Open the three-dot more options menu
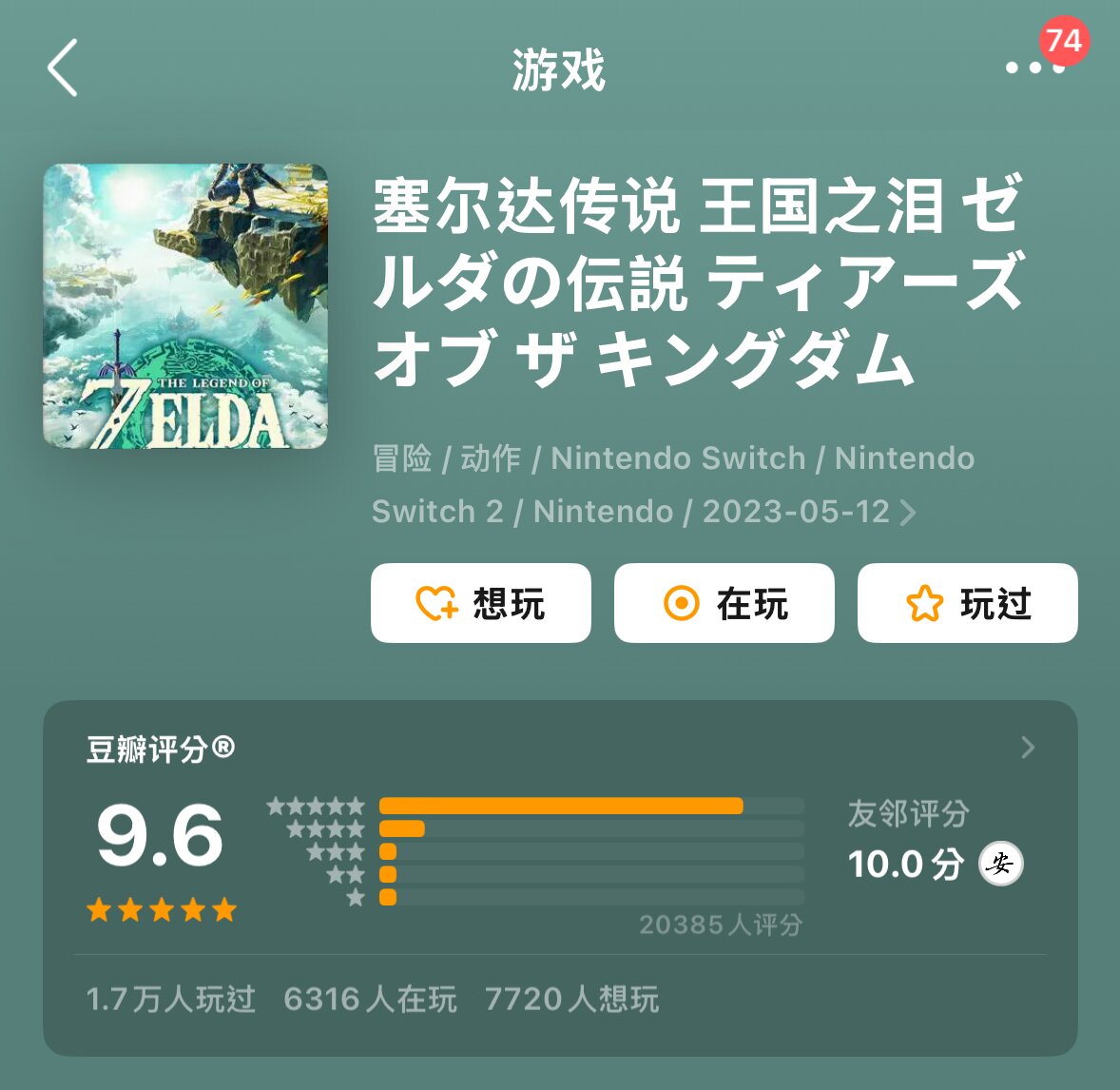This screenshot has width=1120, height=1090. [1034, 68]
